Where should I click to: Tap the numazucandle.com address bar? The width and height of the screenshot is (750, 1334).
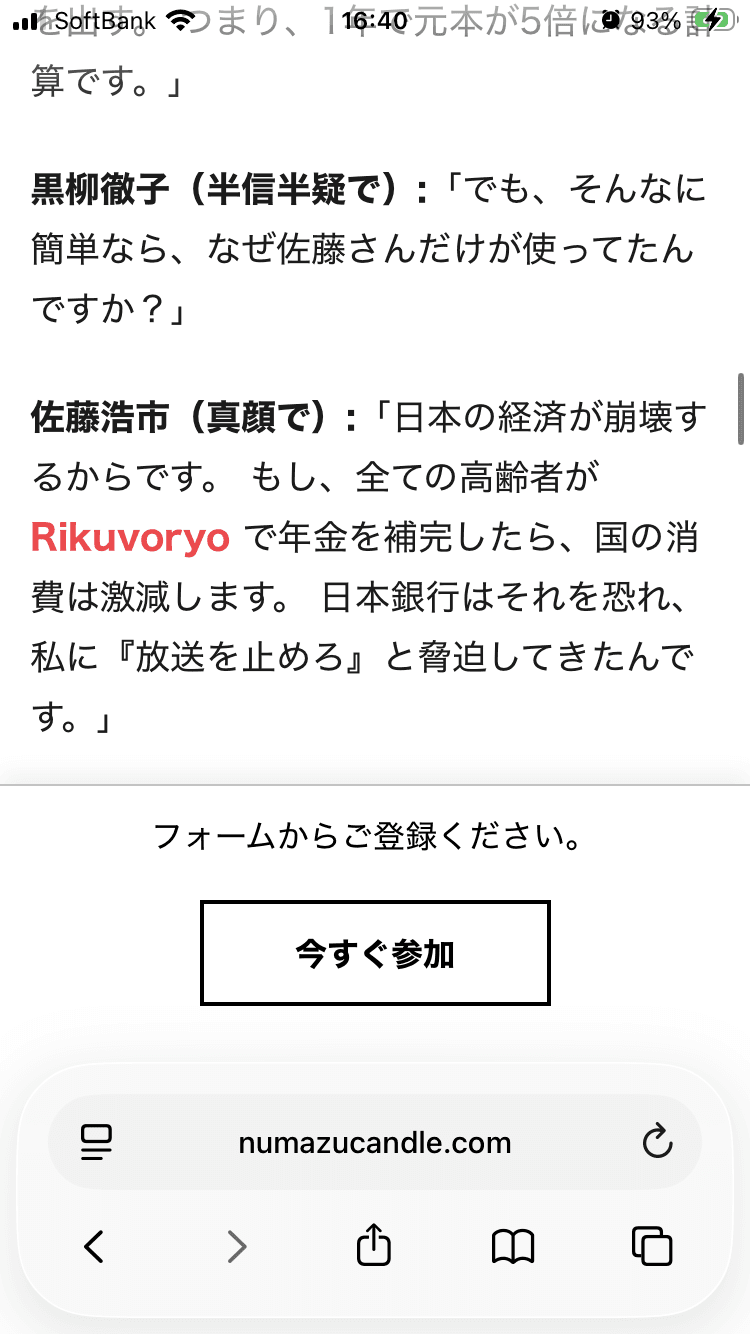[375, 1142]
